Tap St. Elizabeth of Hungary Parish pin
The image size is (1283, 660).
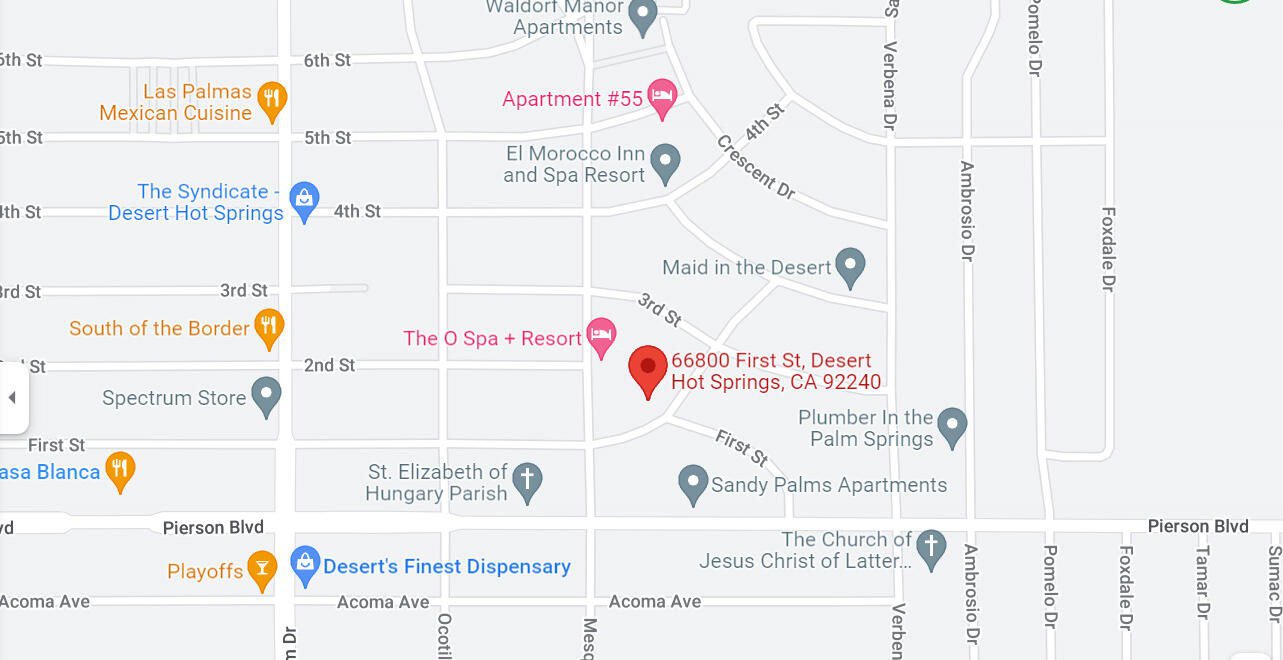click(527, 481)
